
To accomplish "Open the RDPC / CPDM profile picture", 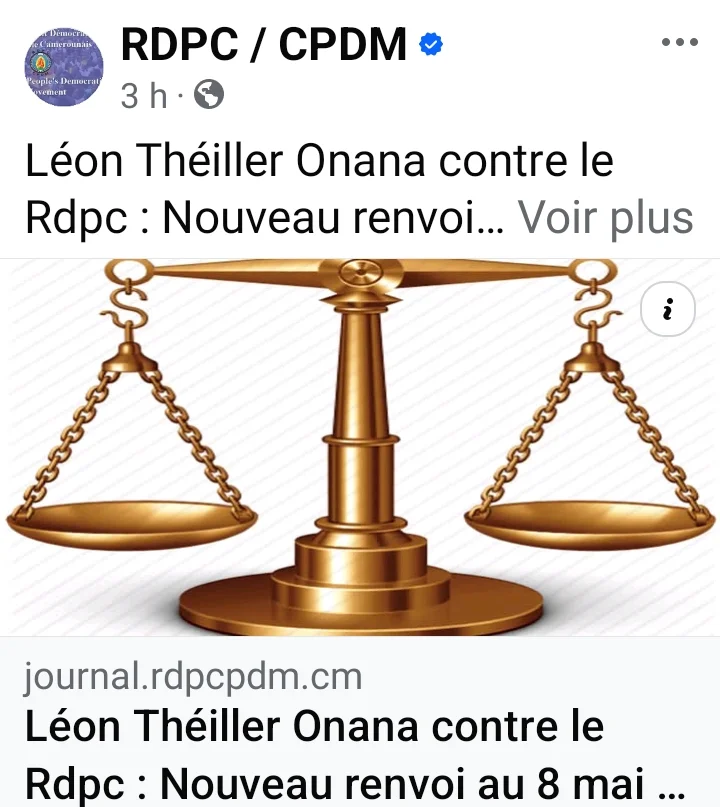I will click(63, 64).
